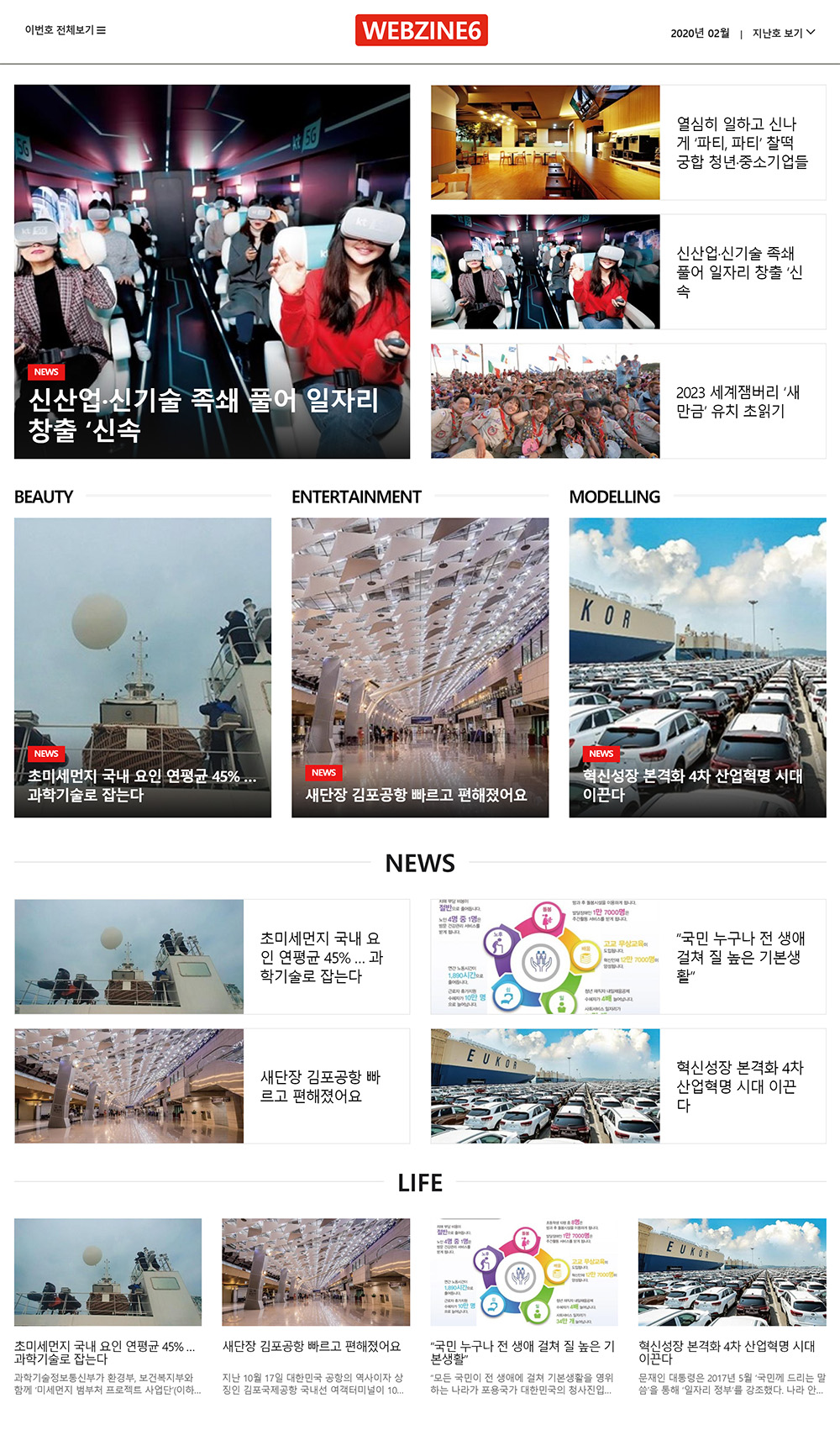Open the BEAUTY card about 초미세먼지
The height and width of the screenshot is (1435, 840).
click(143, 667)
